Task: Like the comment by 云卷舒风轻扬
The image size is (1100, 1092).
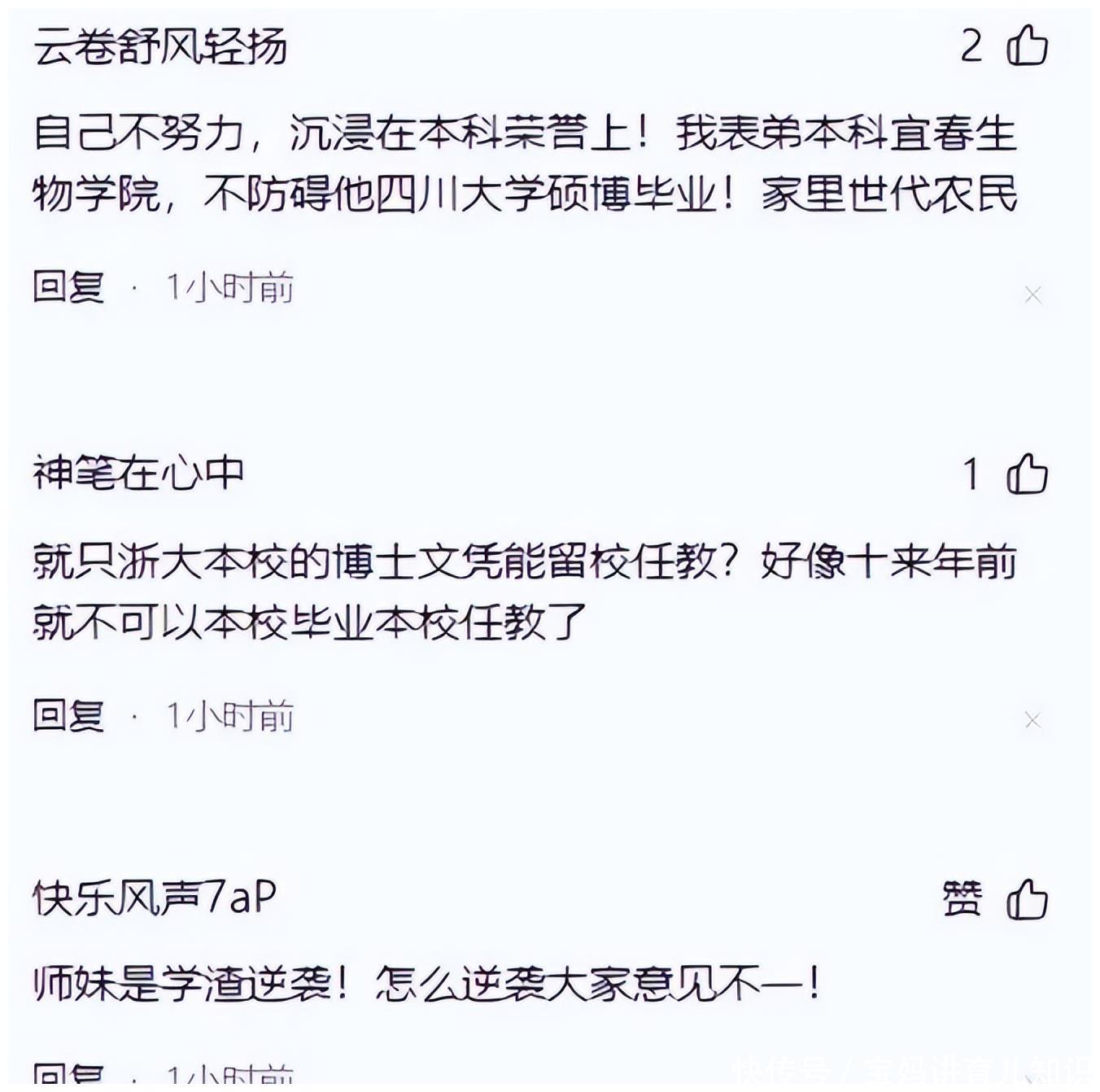Action: 1027,46
